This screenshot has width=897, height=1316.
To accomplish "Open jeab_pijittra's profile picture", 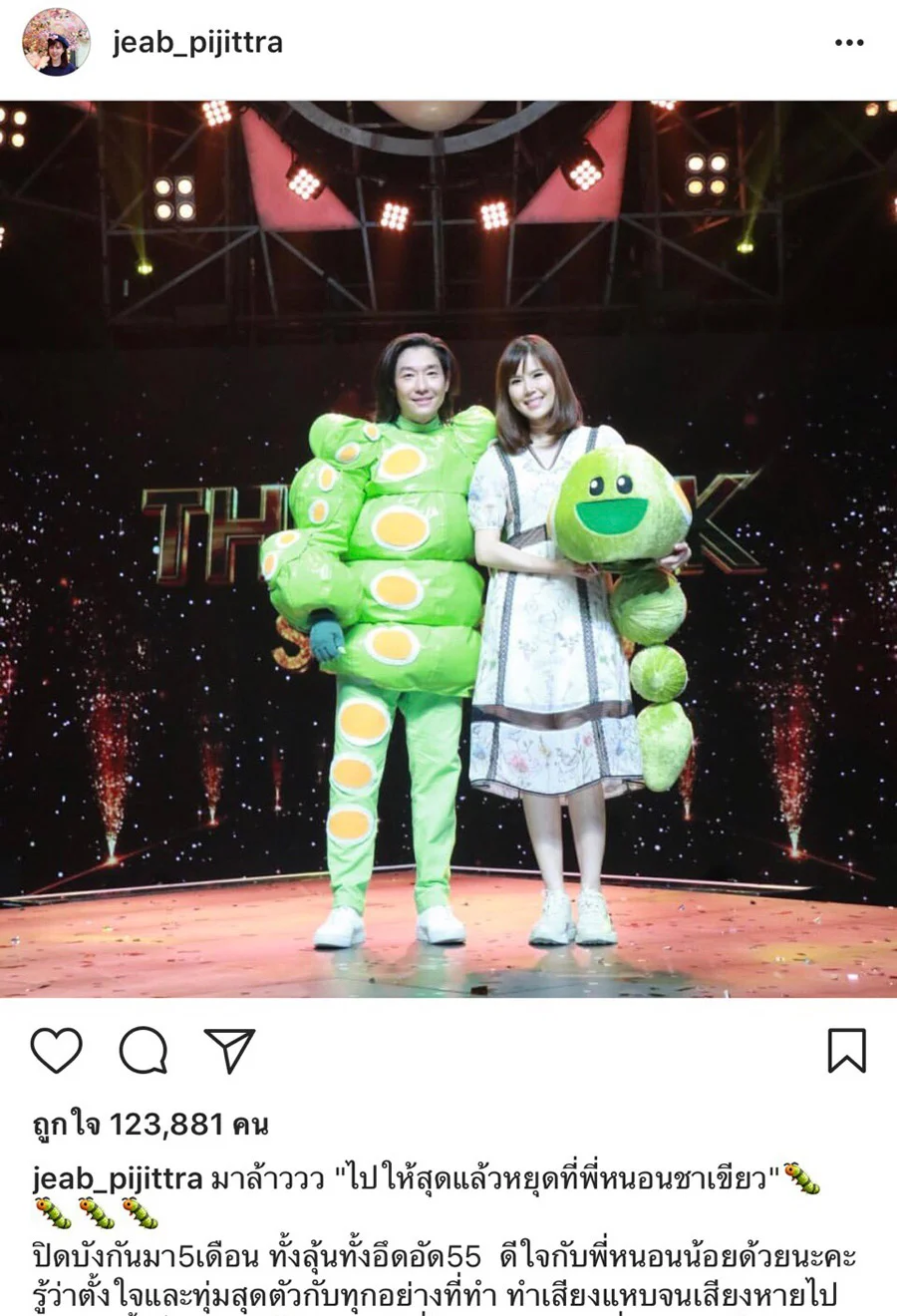I will click(56, 43).
